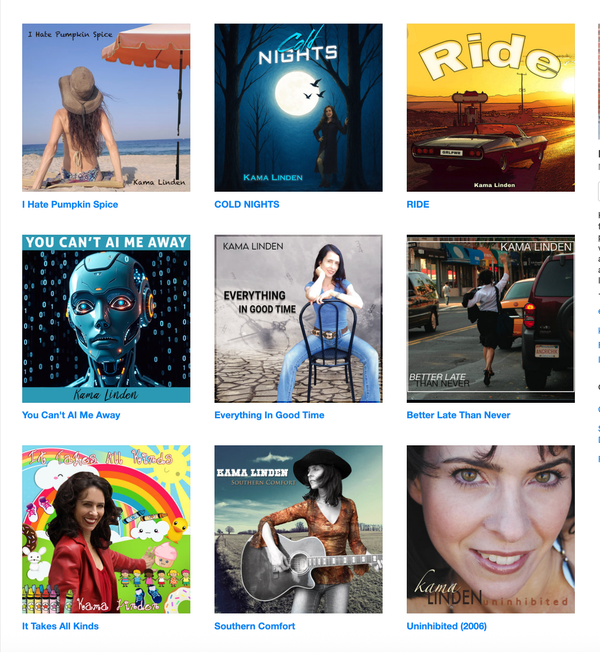600x652 pixels.
Task: Follow the Southern Comfort title link
Action: [254, 626]
